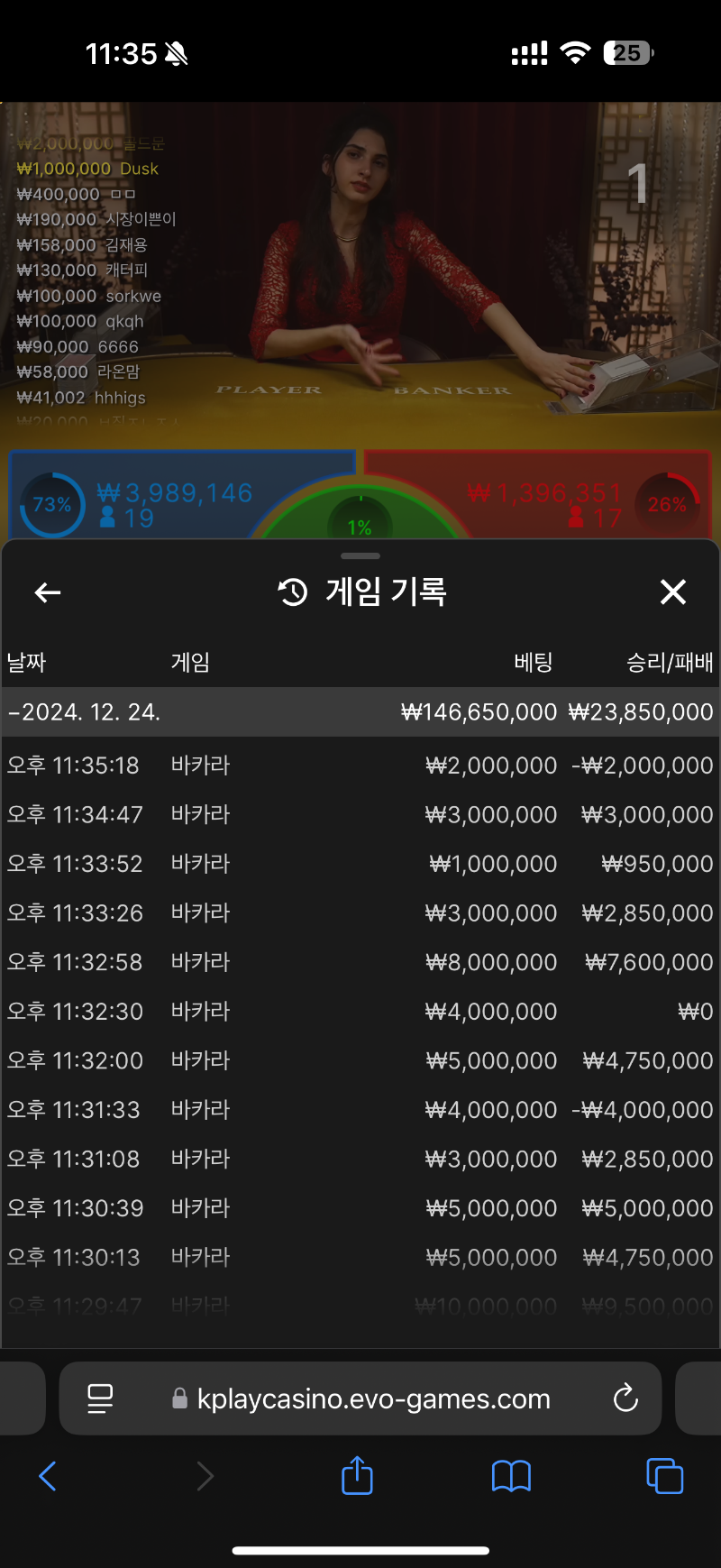Open the 오후 11:32:58 바카라 record
Image resolution: width=721 pixels, height=1568 pixels.
tap(360, 962)
